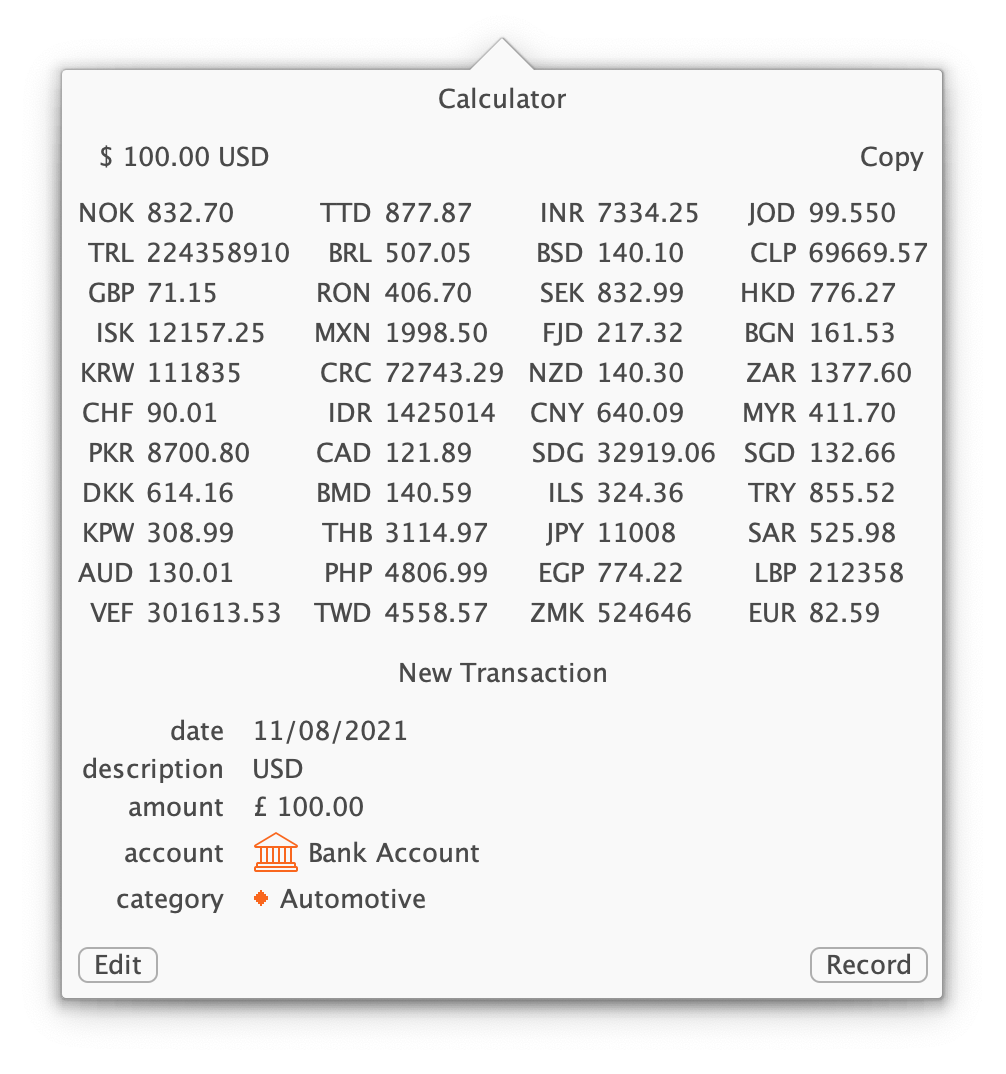This screenshot has width=1006, height=1074.
Task: Edit the USD description field
Action: click(276, 768)
